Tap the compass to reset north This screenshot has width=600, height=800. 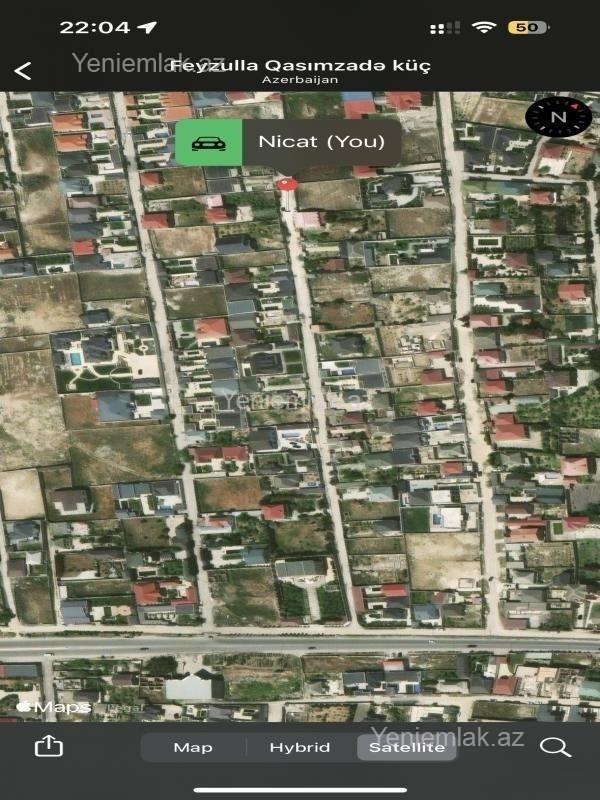tap(558, 117)
